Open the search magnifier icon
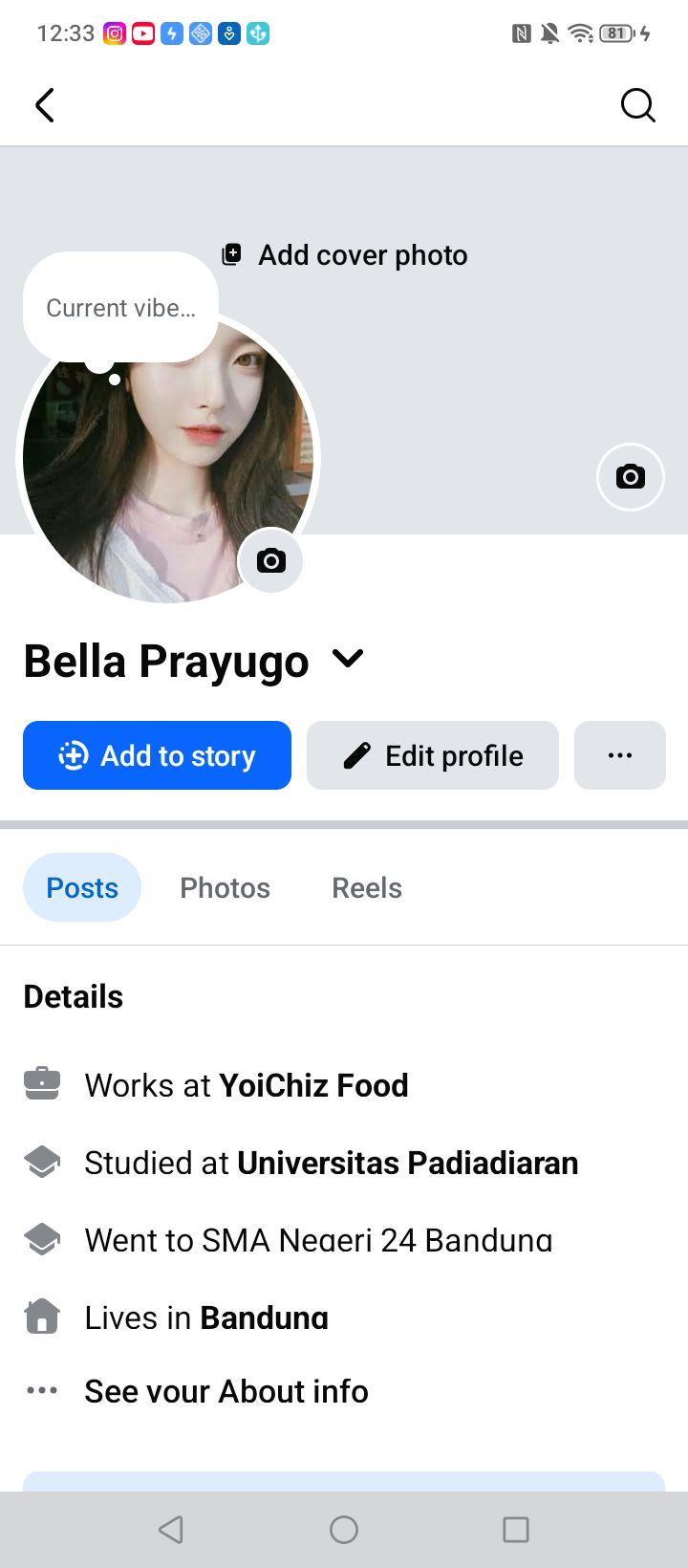The width and height of the screenshot is (688, 1568). click(637, 105)
